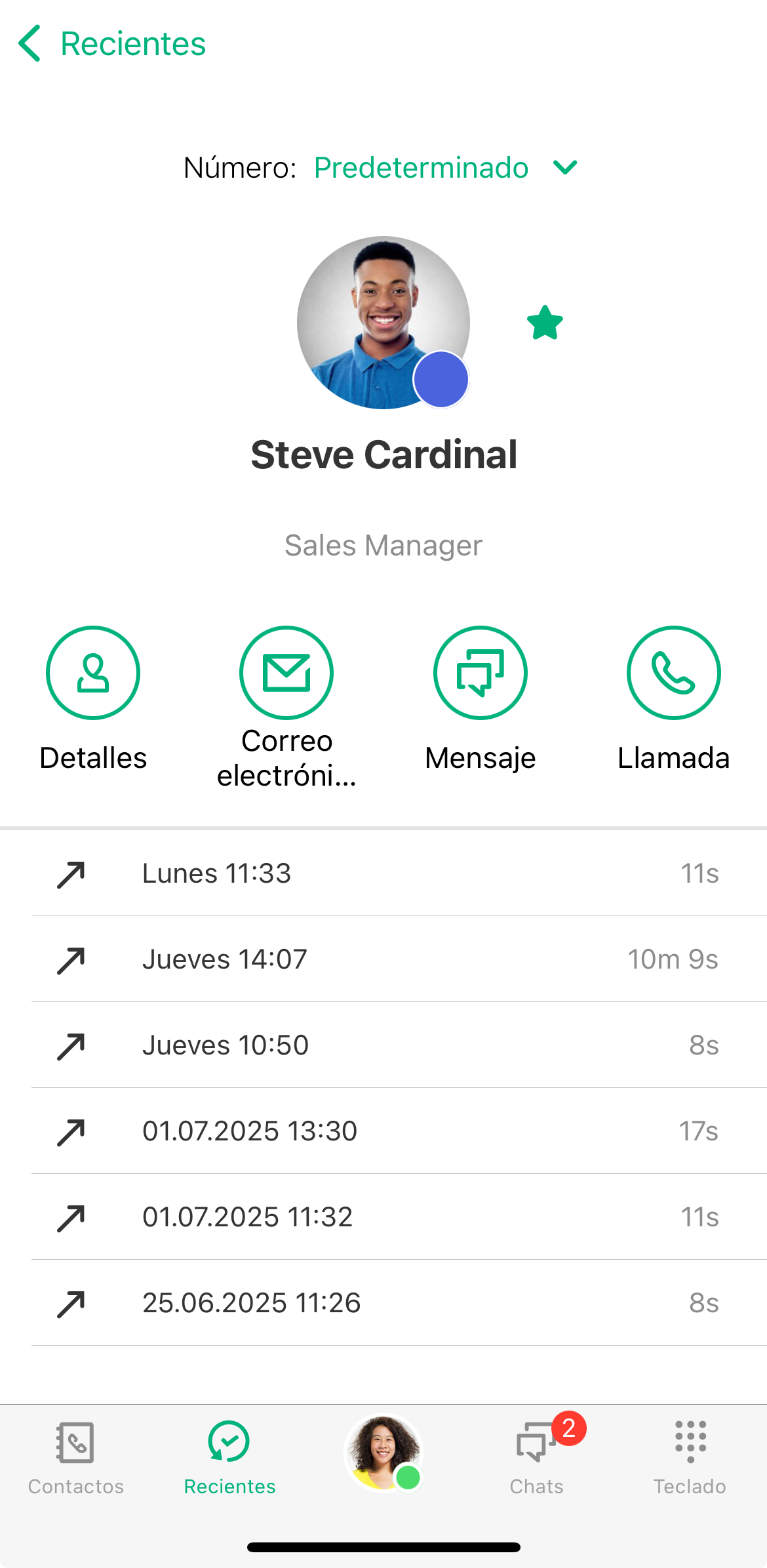The height and width of the screenshot is (1568, 767).
Task: Go back to Recientes
Action: (x=111, y=44)
